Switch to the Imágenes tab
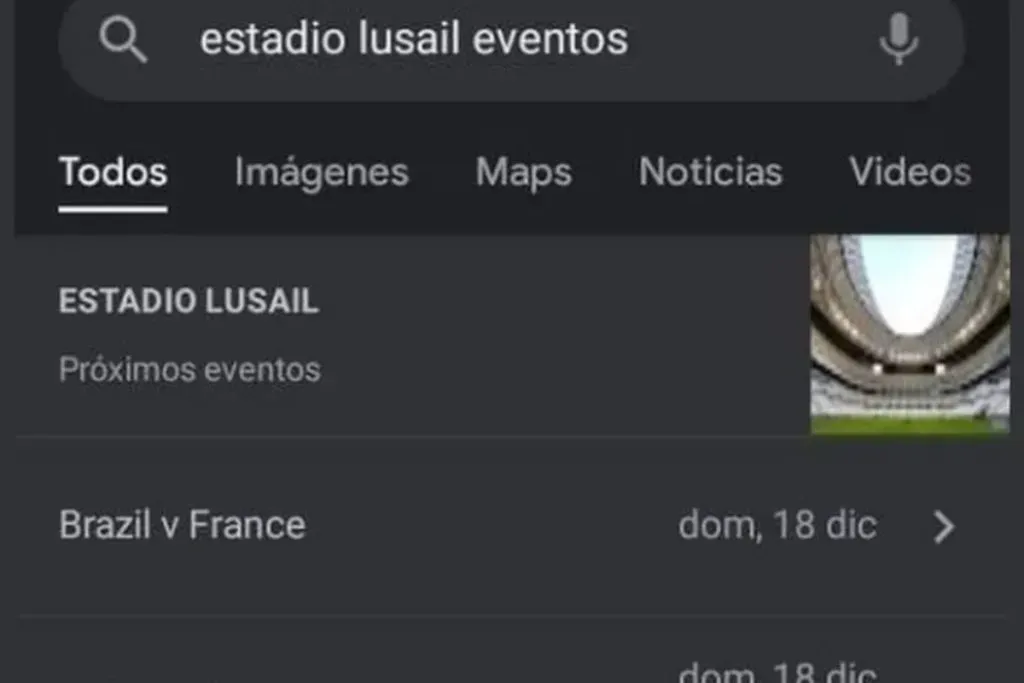 click(x=321, y=172)
